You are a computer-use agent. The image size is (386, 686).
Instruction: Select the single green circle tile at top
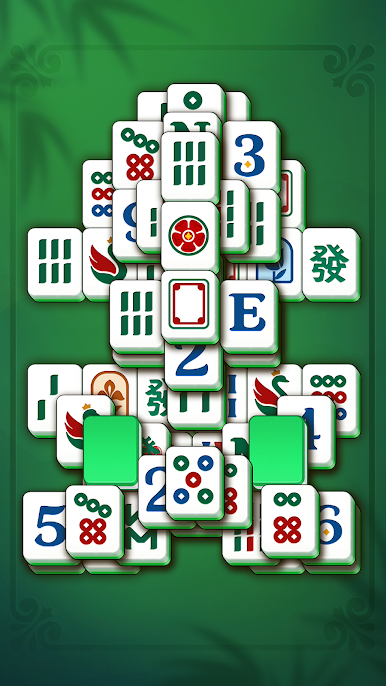(x=196, y=100)
